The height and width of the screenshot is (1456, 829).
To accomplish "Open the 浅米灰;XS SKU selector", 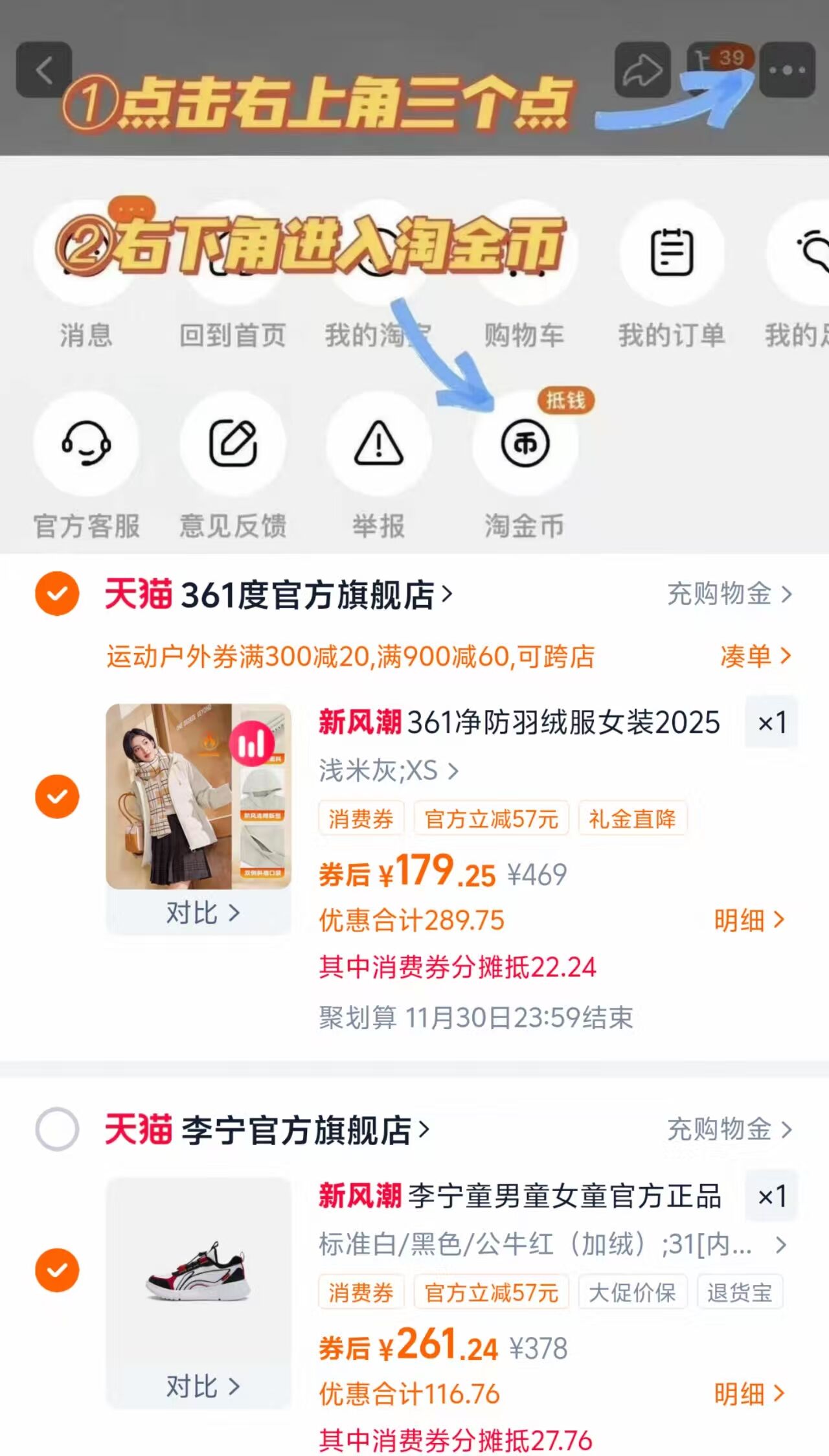I will coord(389,772).
